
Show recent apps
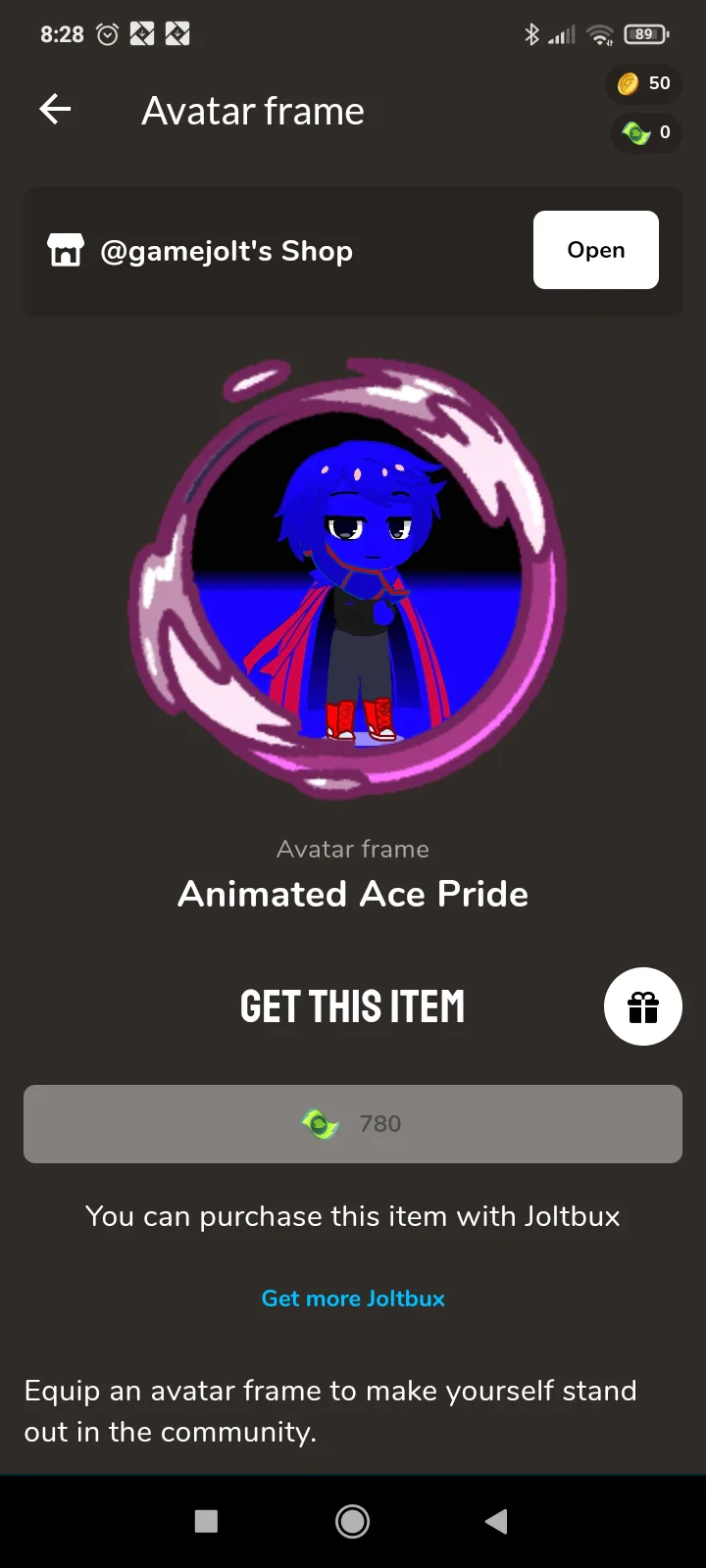(x=206, y=1521)
